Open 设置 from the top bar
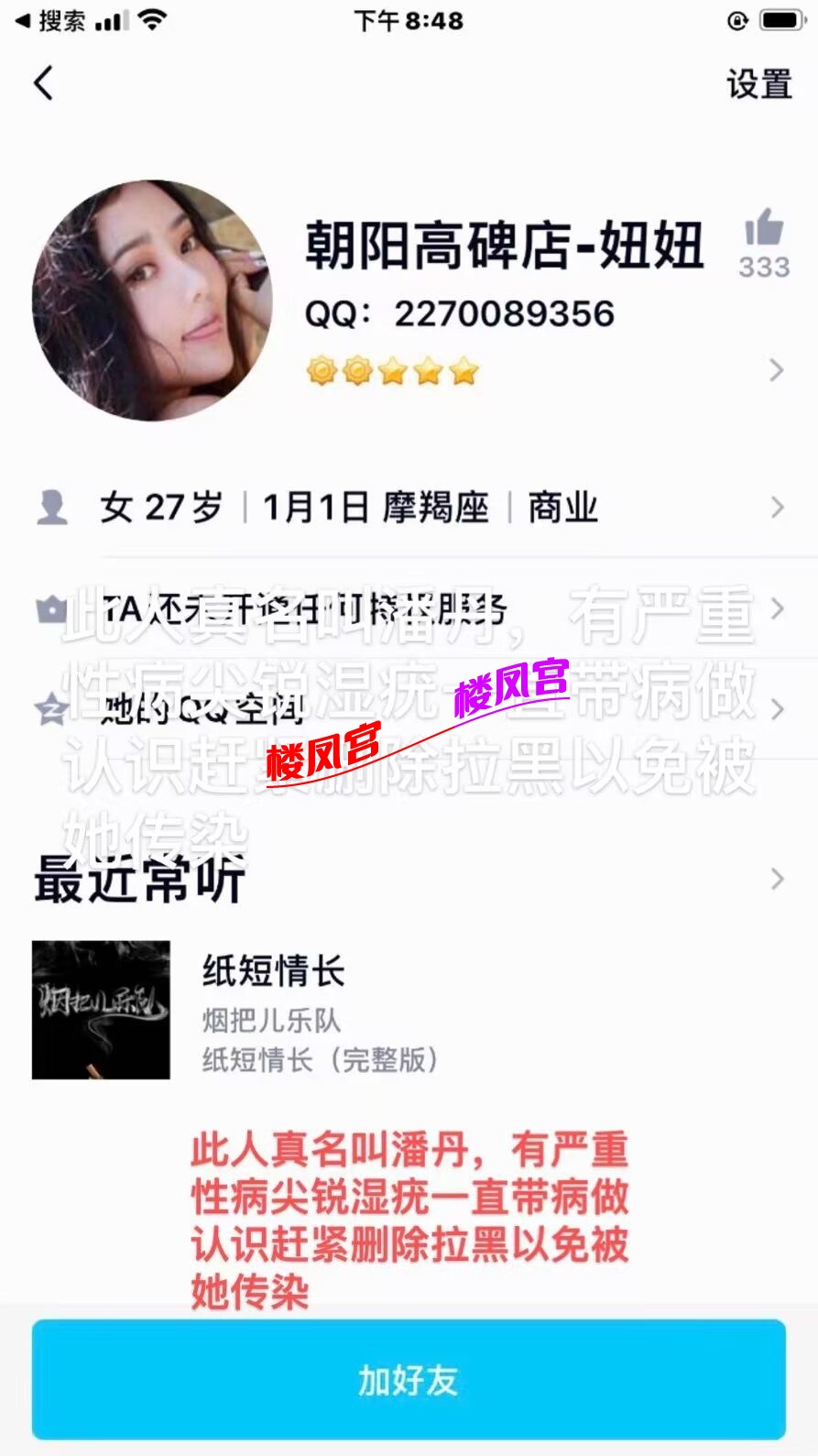818x1456 pixels. coord(758,84)
